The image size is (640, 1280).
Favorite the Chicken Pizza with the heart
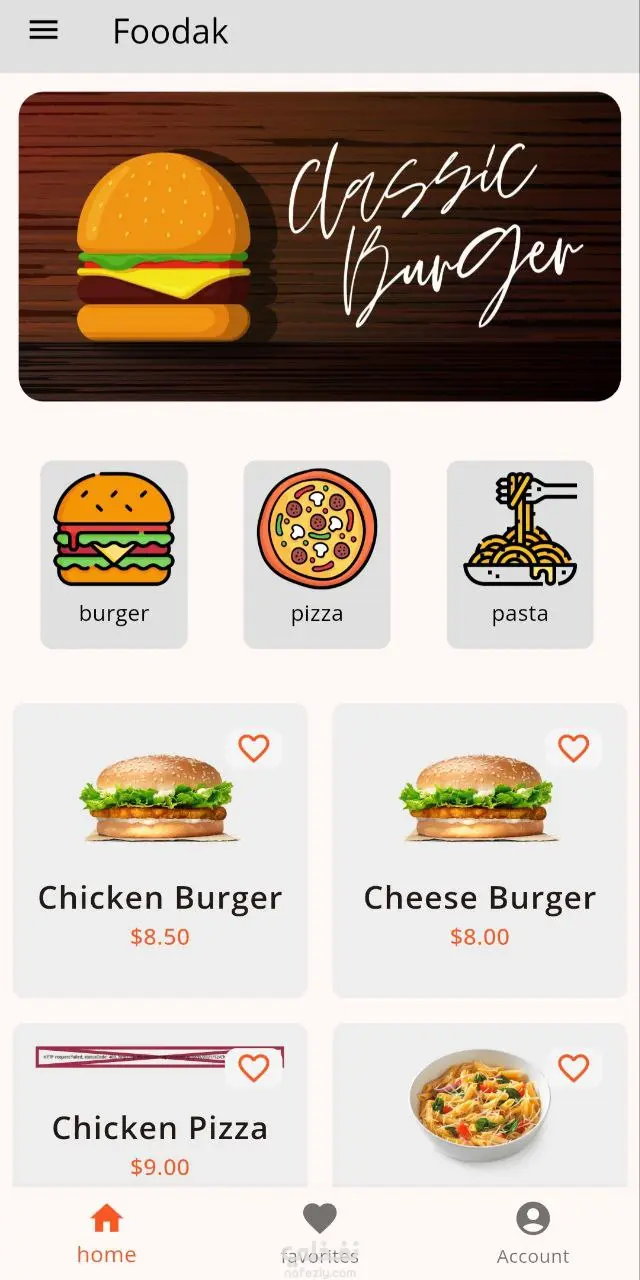(254, 1068)
